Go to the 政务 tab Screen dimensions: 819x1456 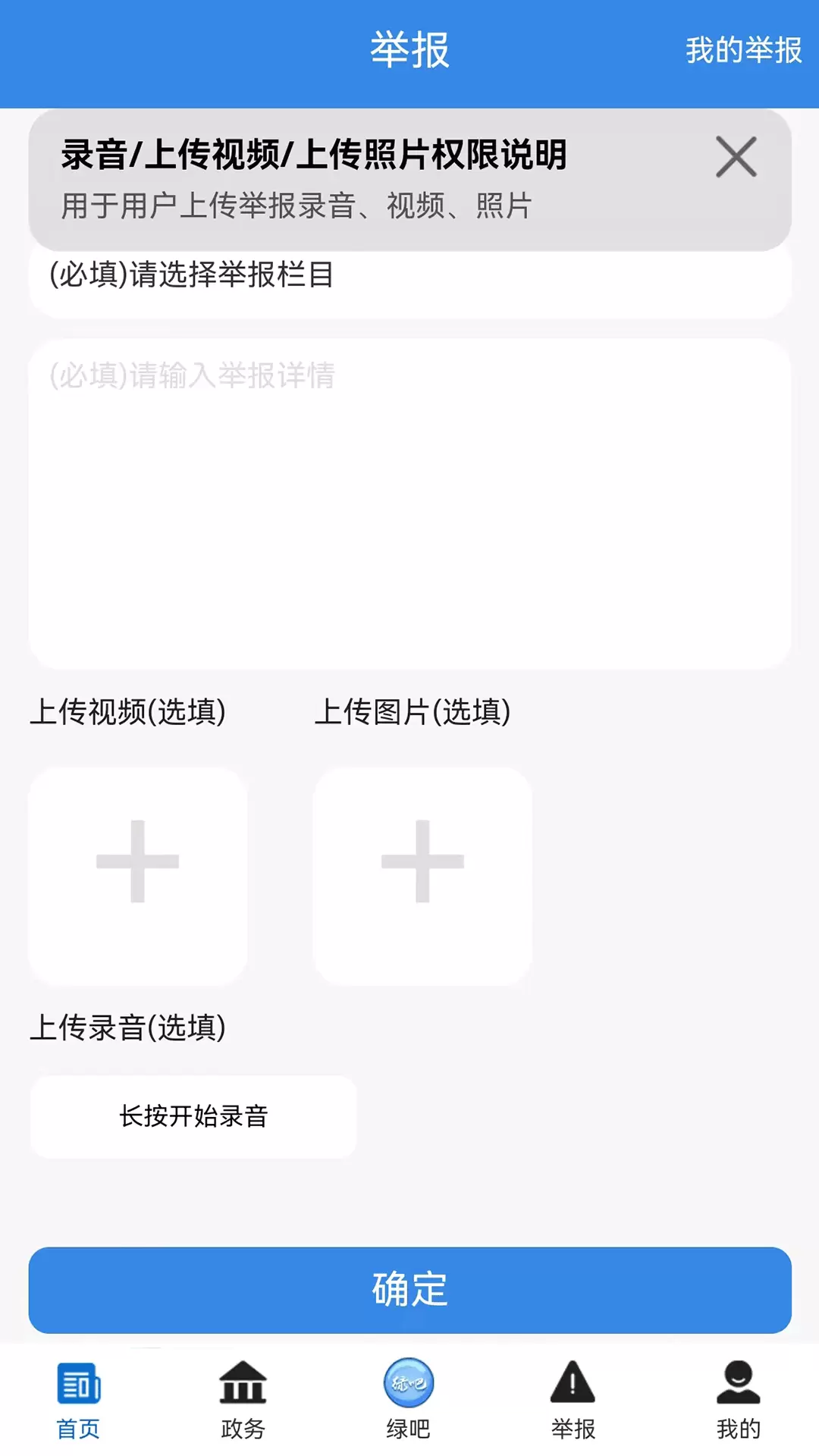(x=243, y=1401)
